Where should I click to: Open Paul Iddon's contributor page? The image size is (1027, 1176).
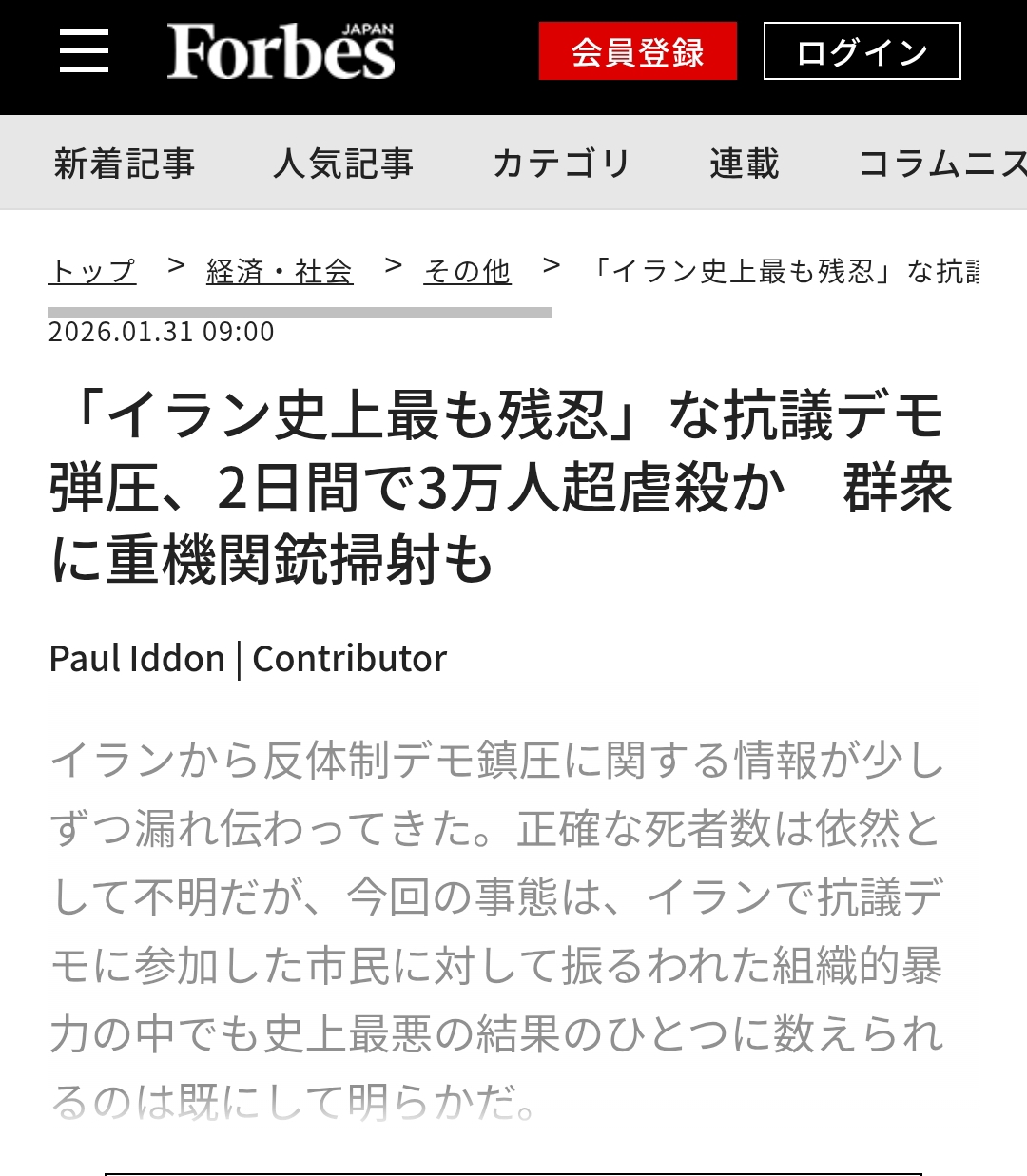pyautogui.click(x=137, y=659)
